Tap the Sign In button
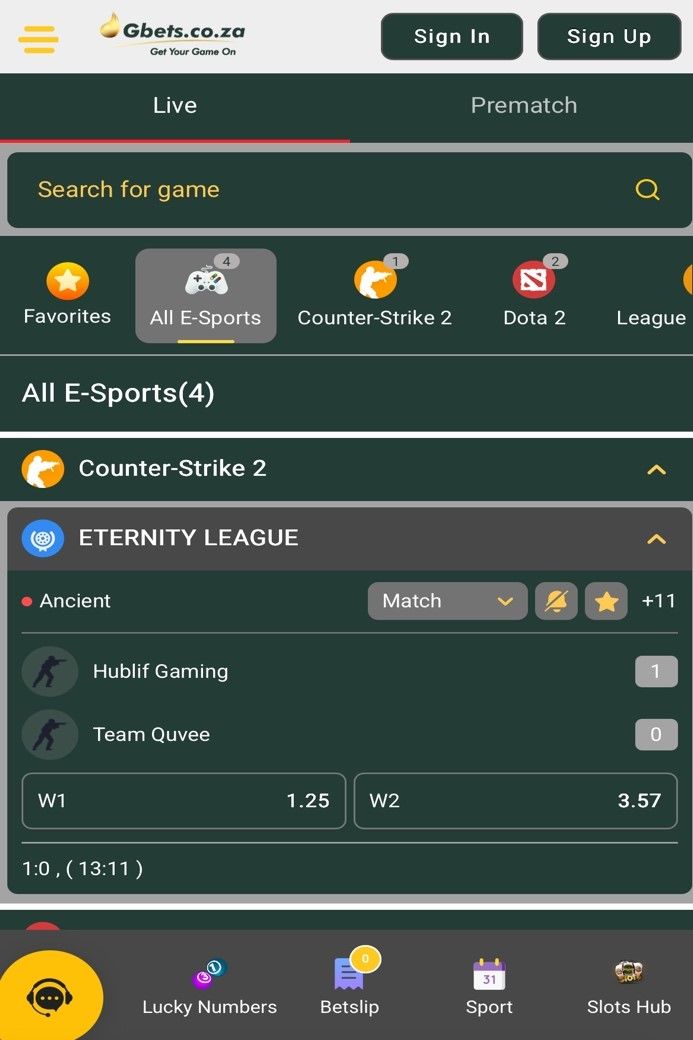 tap(451, 37)
